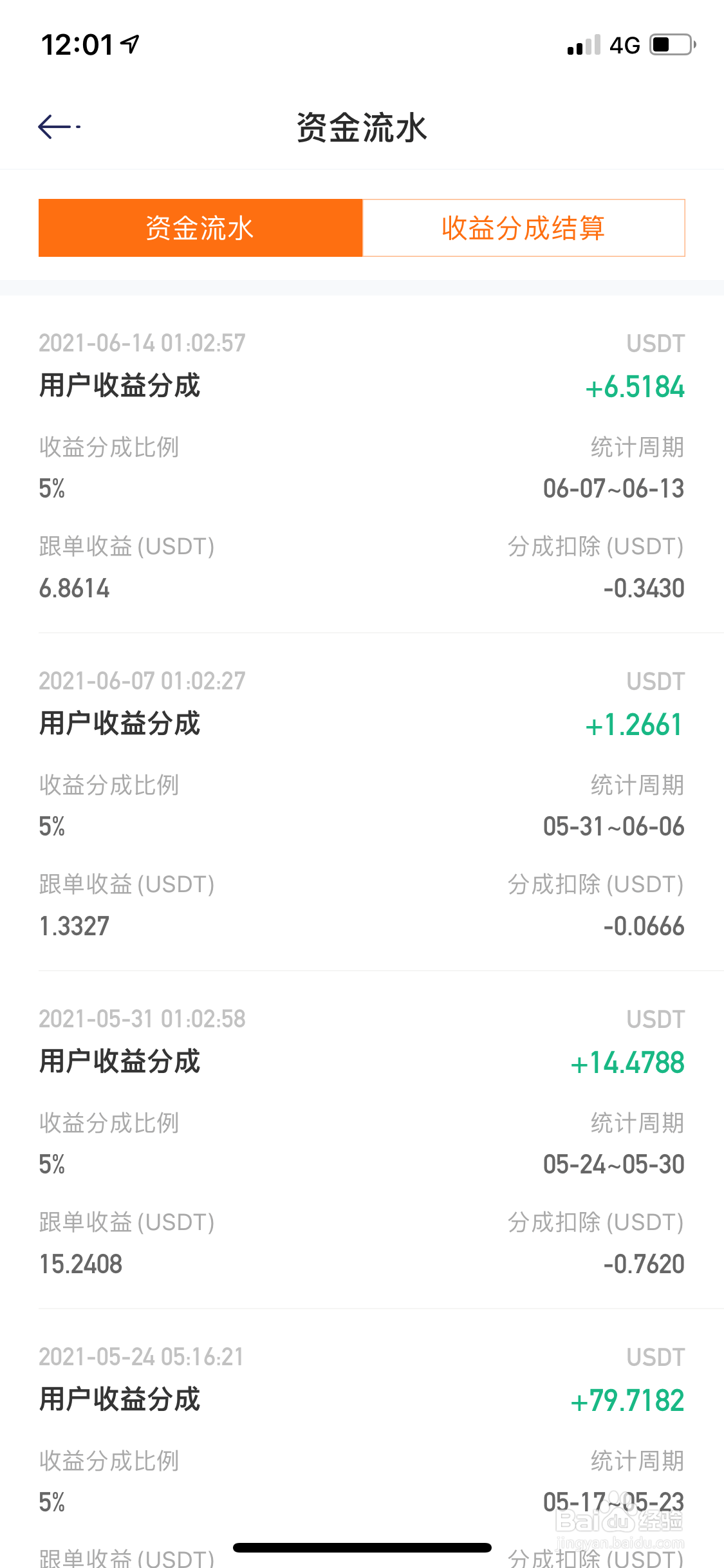Tap the 跟单收益 value 15.2408

coord(80,1264)
